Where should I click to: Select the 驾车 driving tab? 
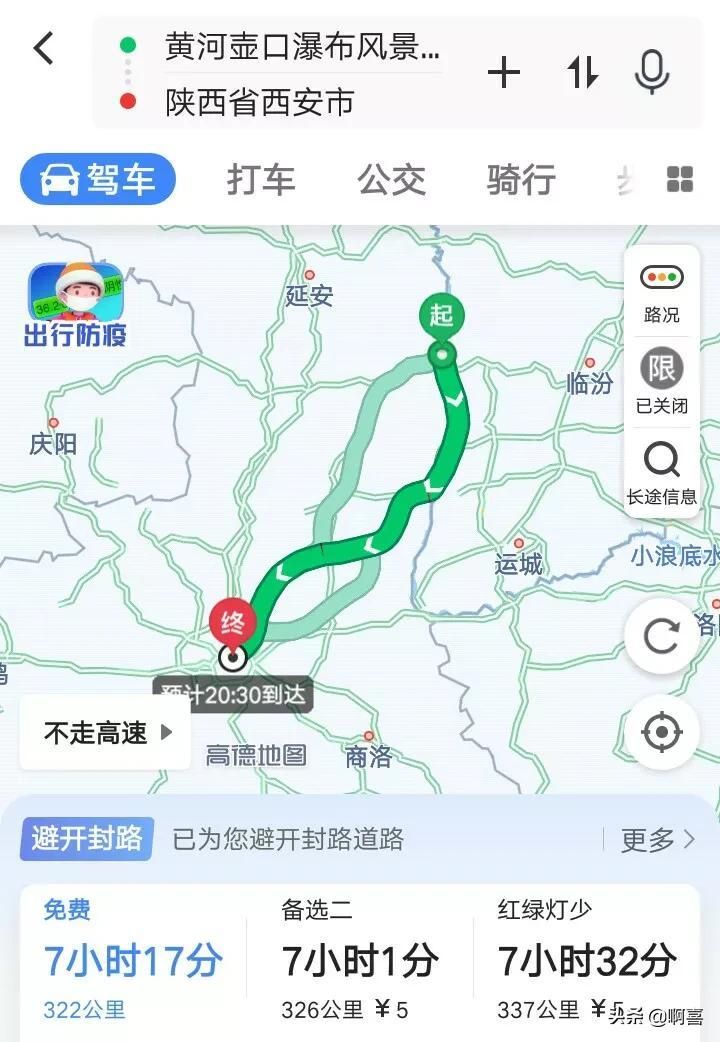[x=98, y=180]
